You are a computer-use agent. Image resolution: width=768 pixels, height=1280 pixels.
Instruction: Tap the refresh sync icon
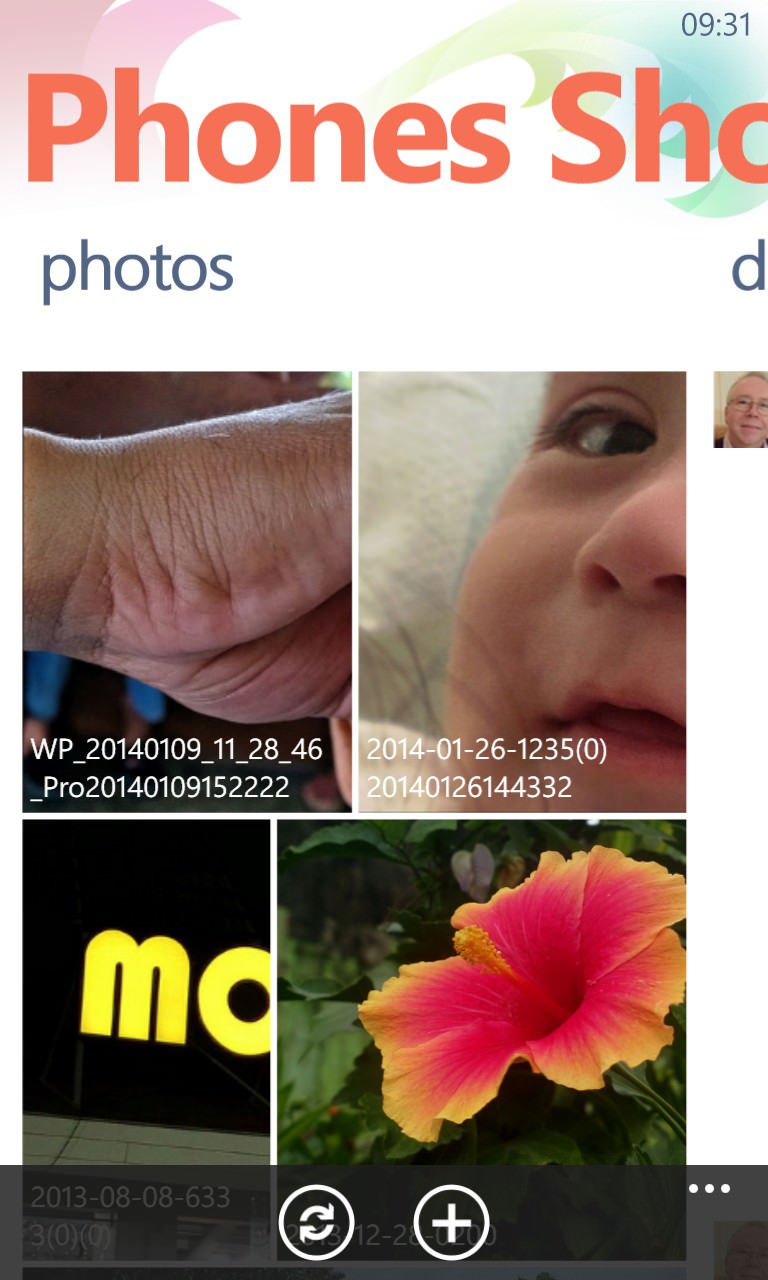(x=316, y=1222)
